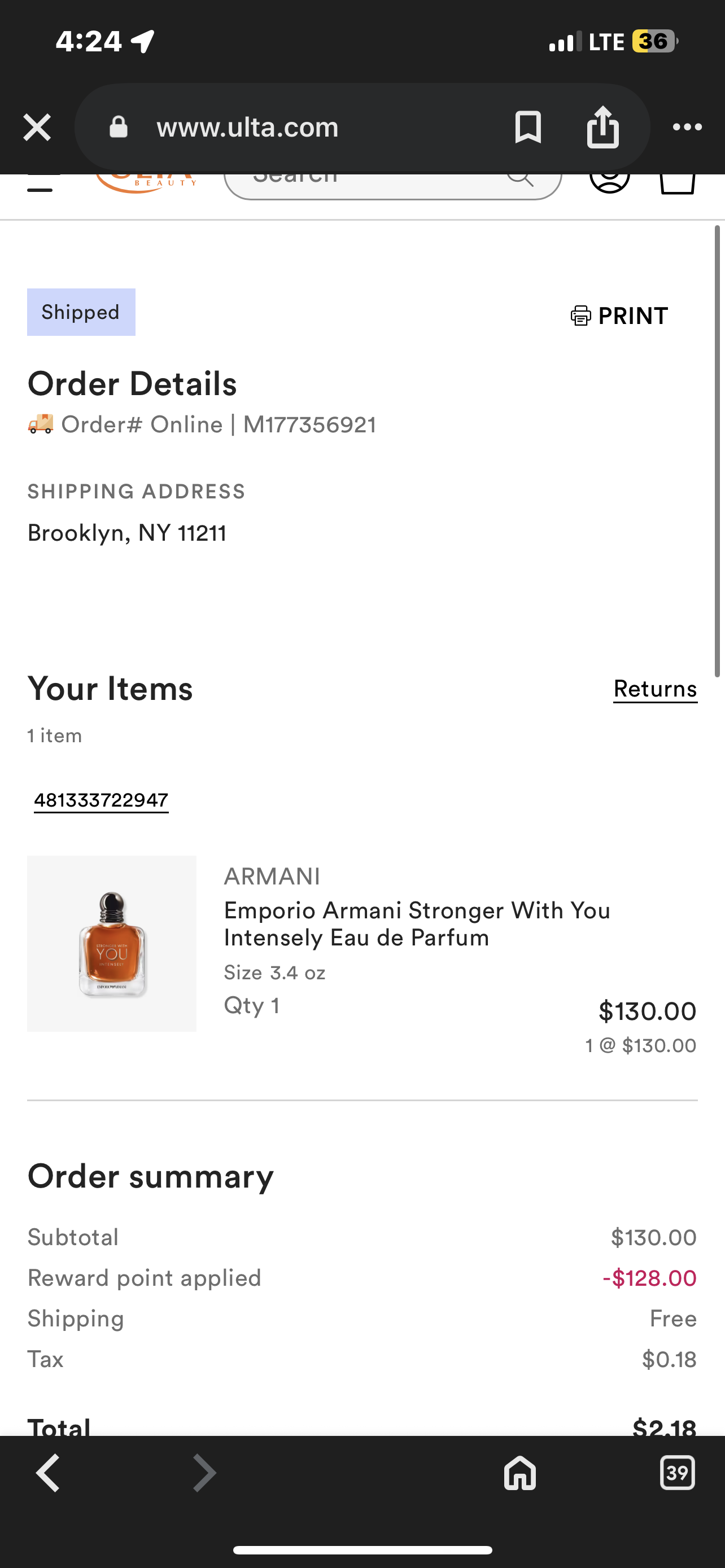This screenshot has height=1568, width=725.
Task: Open tracking number 481333722947
Action: click(x=101, y=800)
